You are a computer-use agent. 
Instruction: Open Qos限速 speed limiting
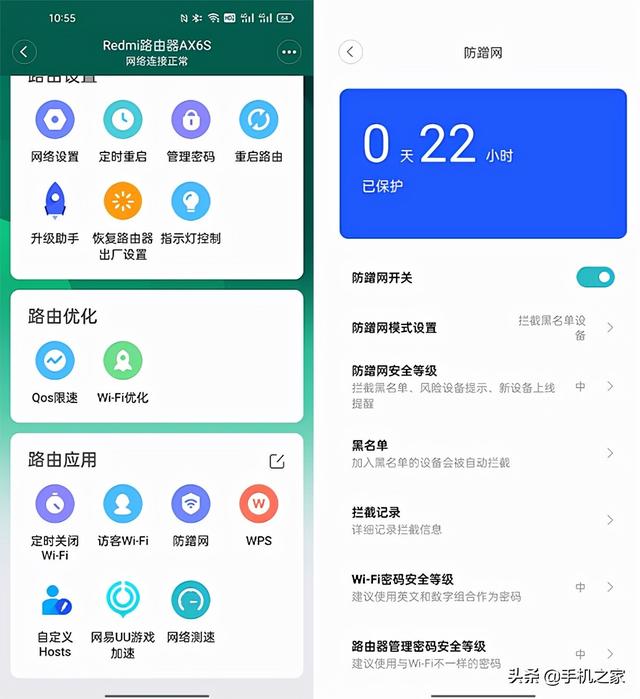[54, 361]
